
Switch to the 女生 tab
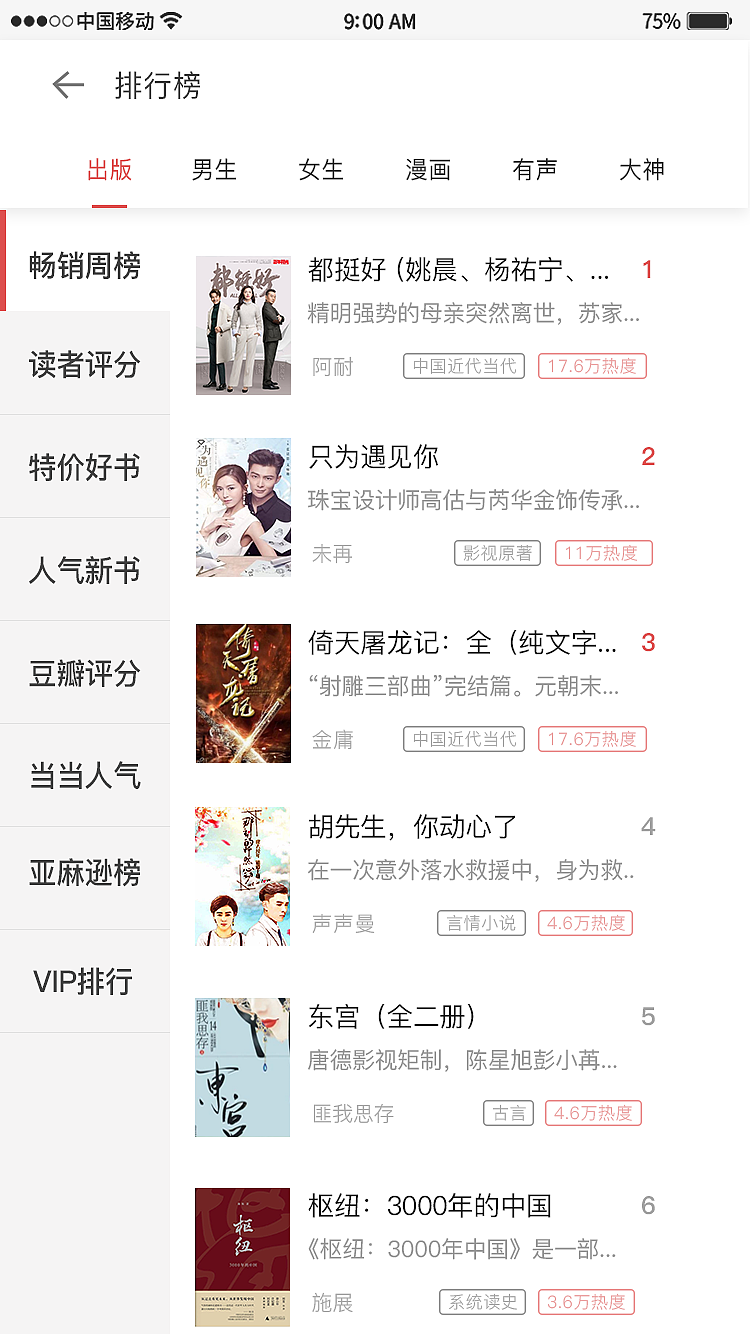coord(321,170)
